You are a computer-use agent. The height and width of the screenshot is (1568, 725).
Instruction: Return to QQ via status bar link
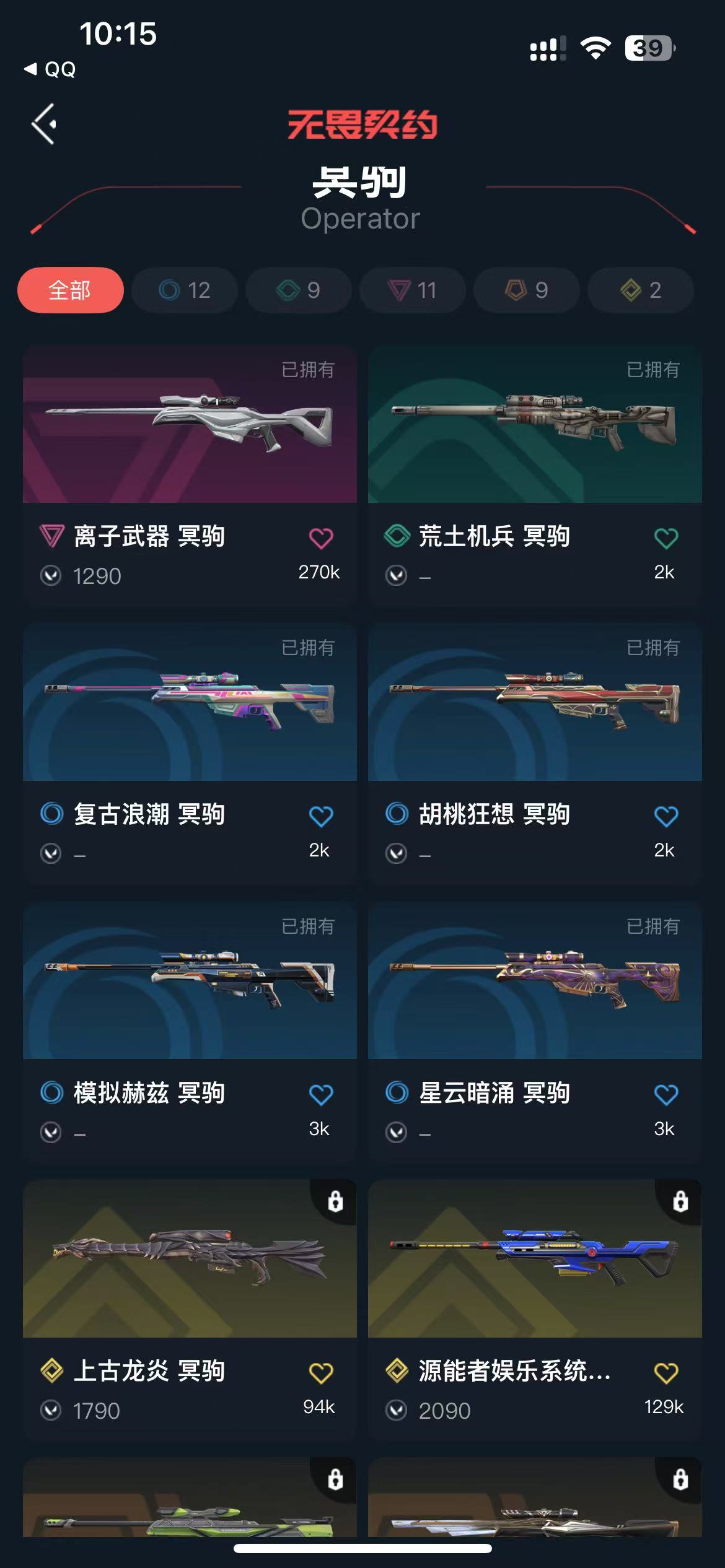pos(51,69)
